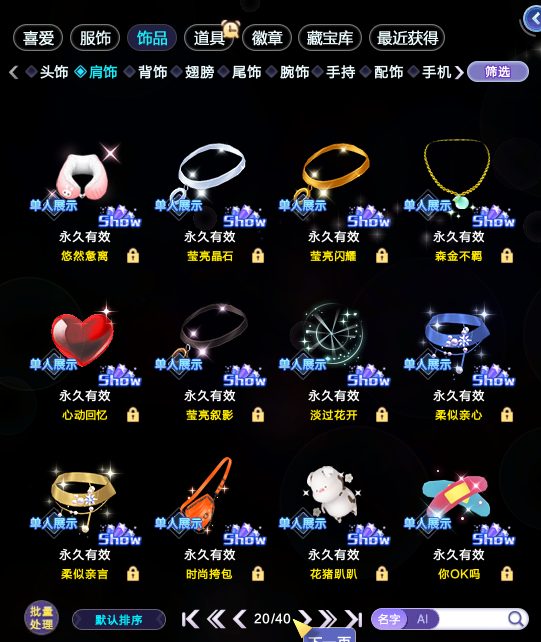Viewport: 541px width, 642px height.
Task: Show 最近获得 items
Action: click(x=407, y=38)
